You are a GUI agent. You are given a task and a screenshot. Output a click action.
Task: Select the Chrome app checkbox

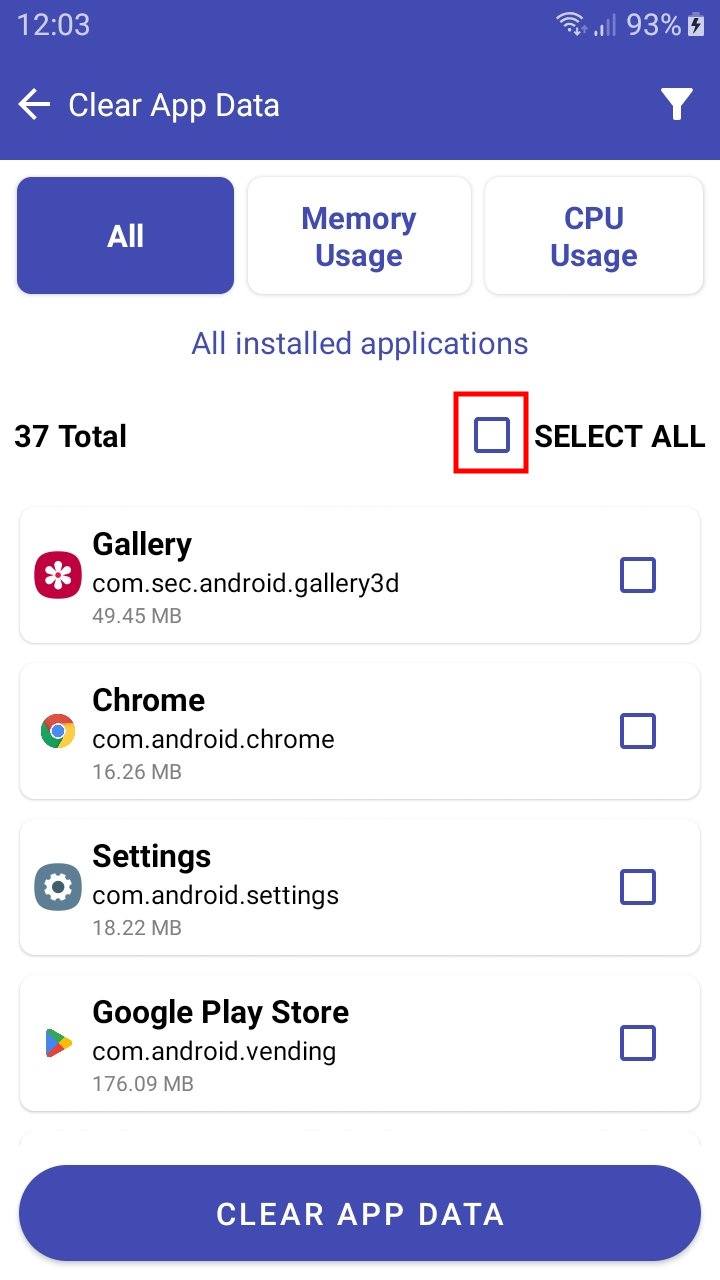(638, 732)
